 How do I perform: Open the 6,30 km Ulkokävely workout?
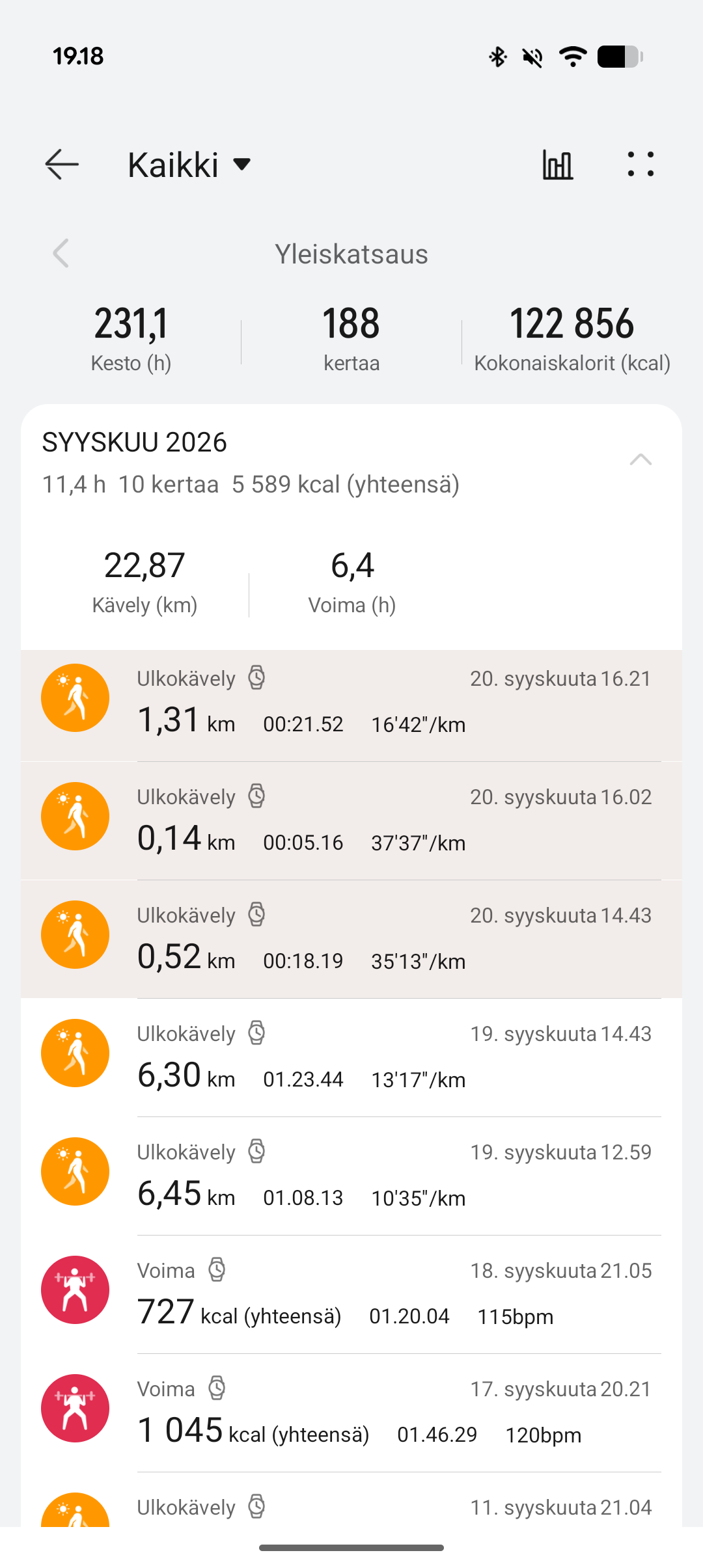point(351,1058)
